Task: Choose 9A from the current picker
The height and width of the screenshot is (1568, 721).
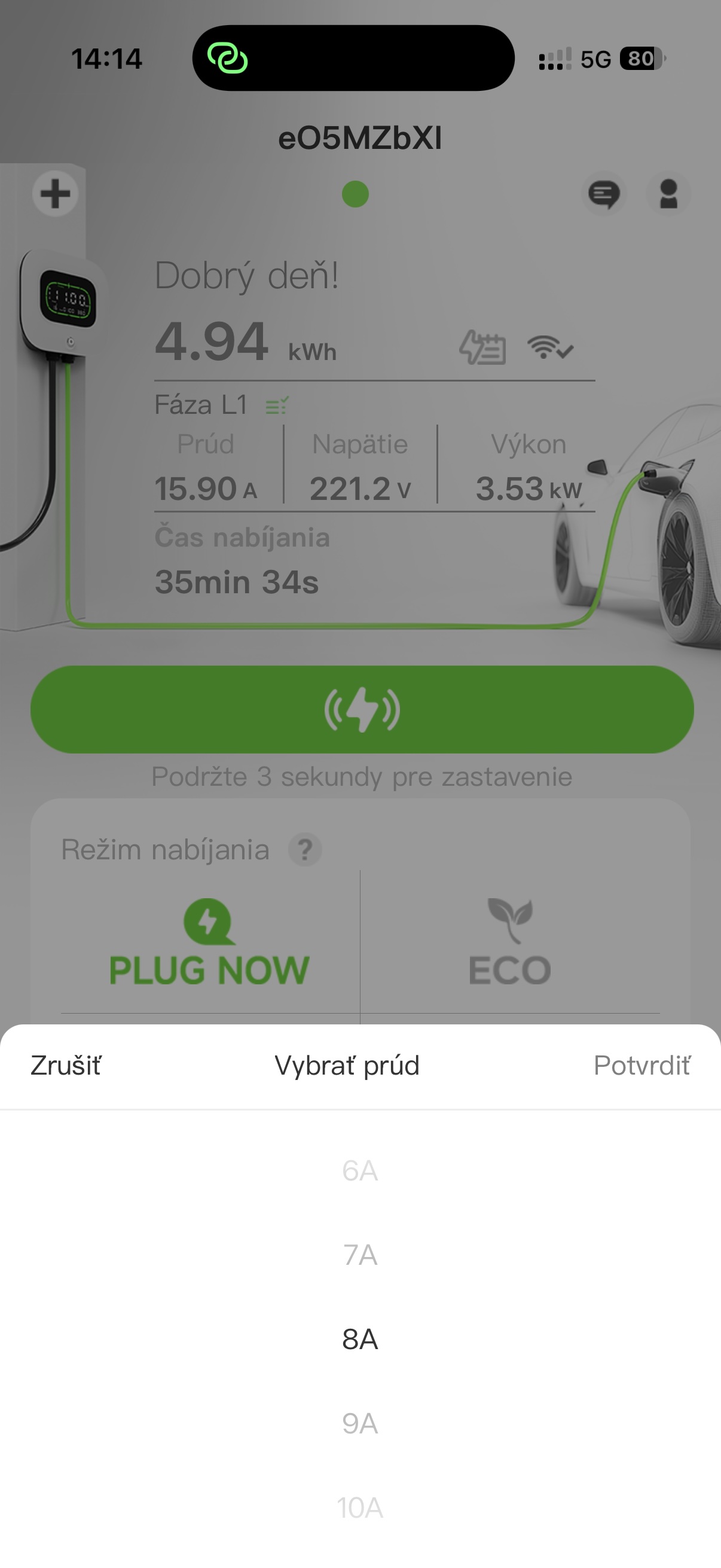Action: (x=360, y=1423)
